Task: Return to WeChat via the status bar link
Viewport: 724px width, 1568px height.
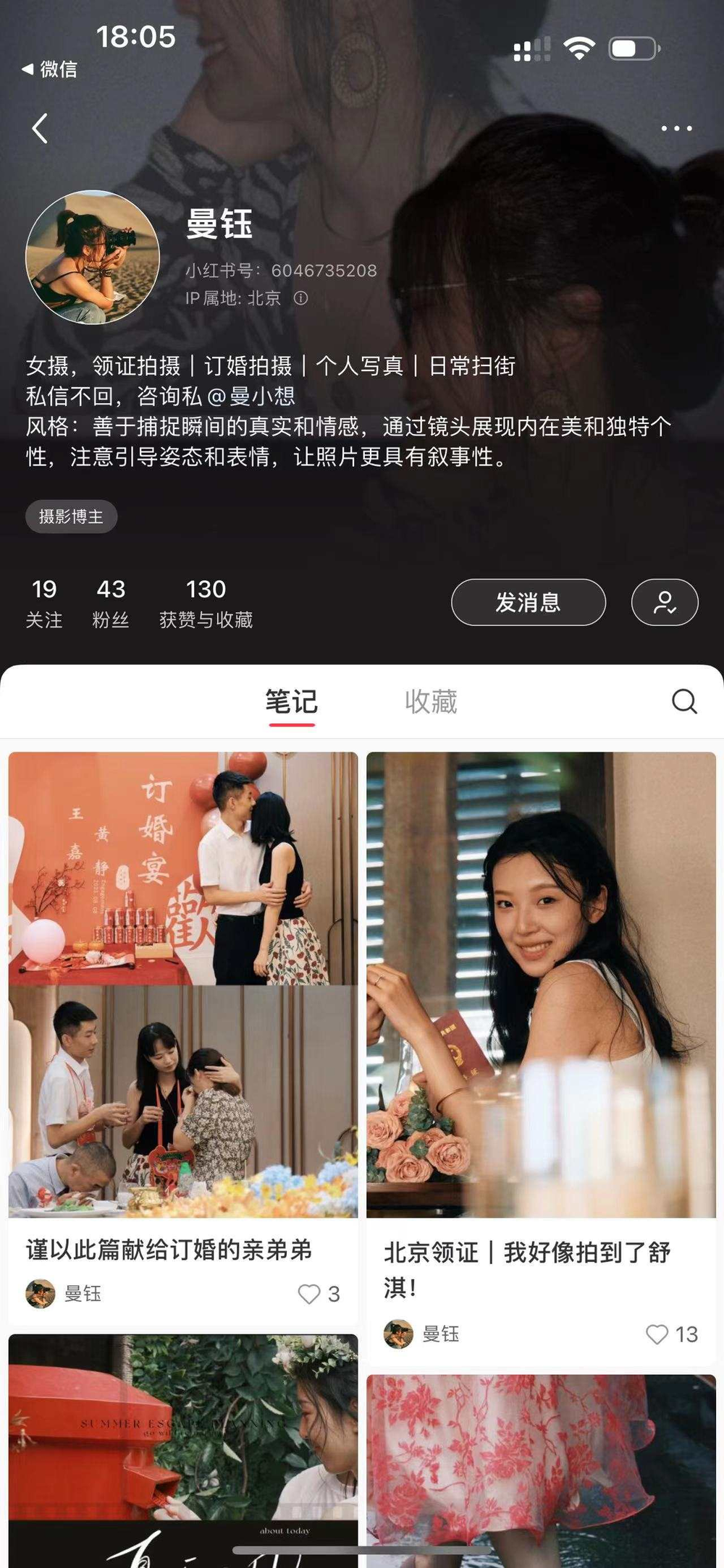Action: [x=51, y=69]
